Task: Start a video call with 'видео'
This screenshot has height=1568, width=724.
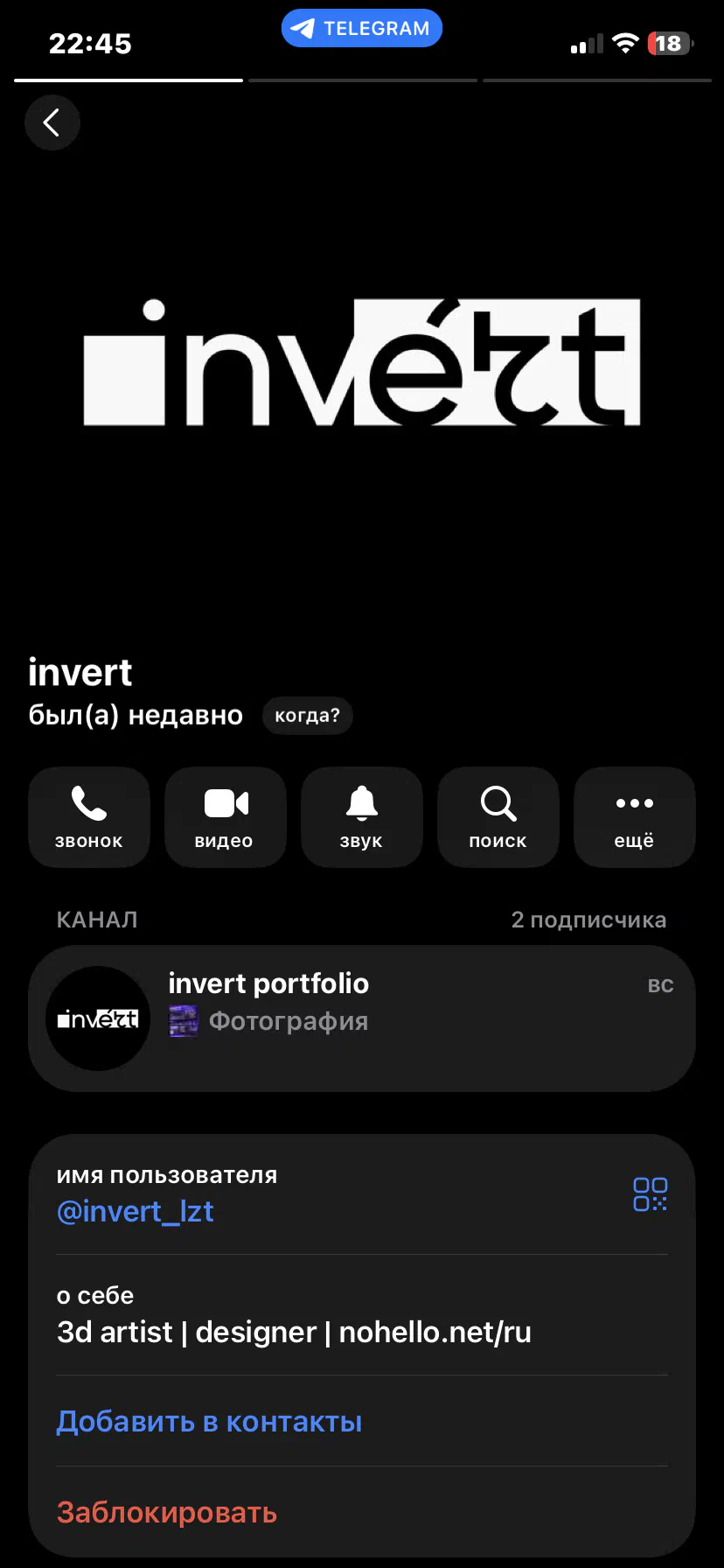Action: click(226, 816)
